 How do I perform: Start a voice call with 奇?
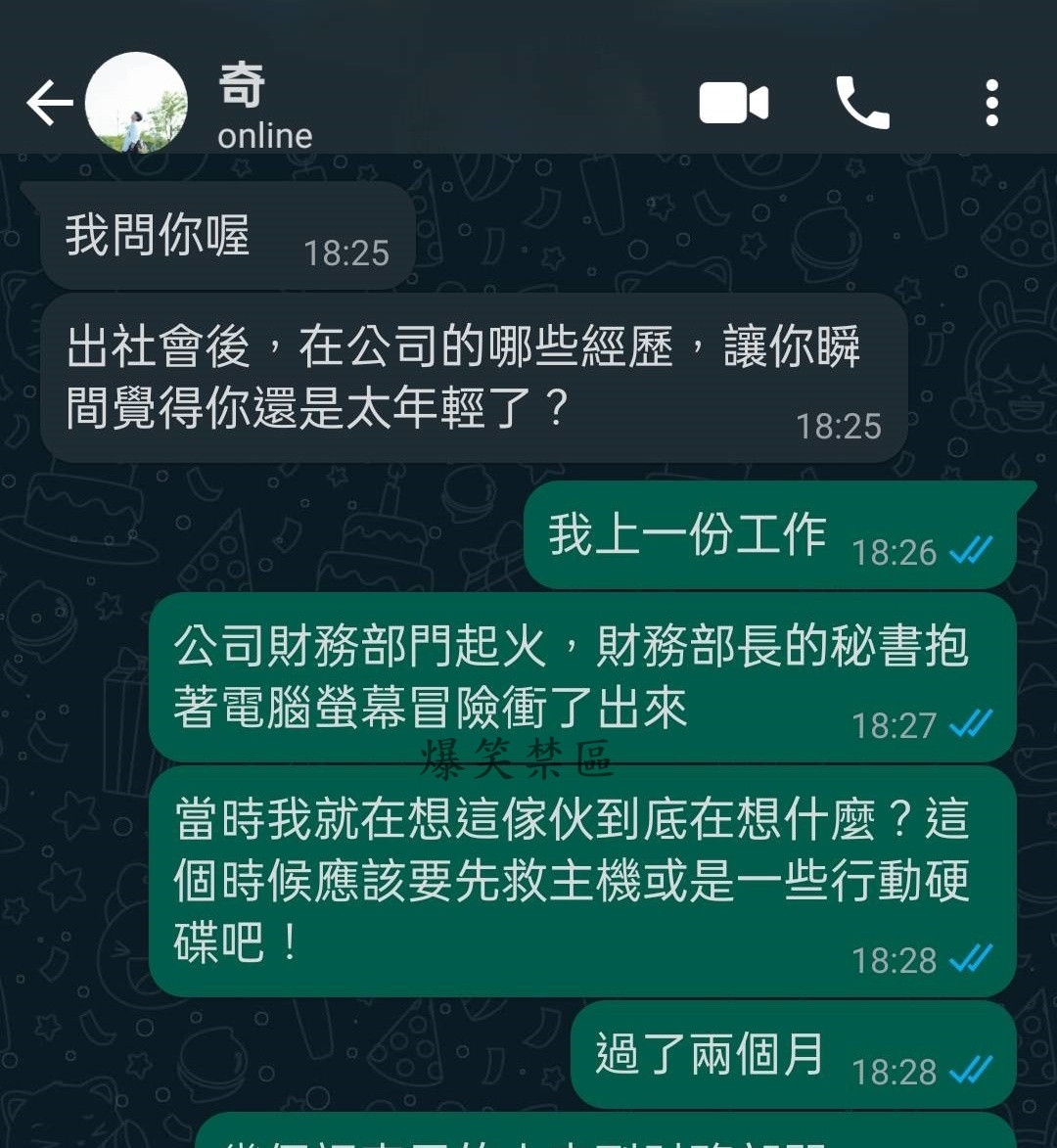click(862, 104)
